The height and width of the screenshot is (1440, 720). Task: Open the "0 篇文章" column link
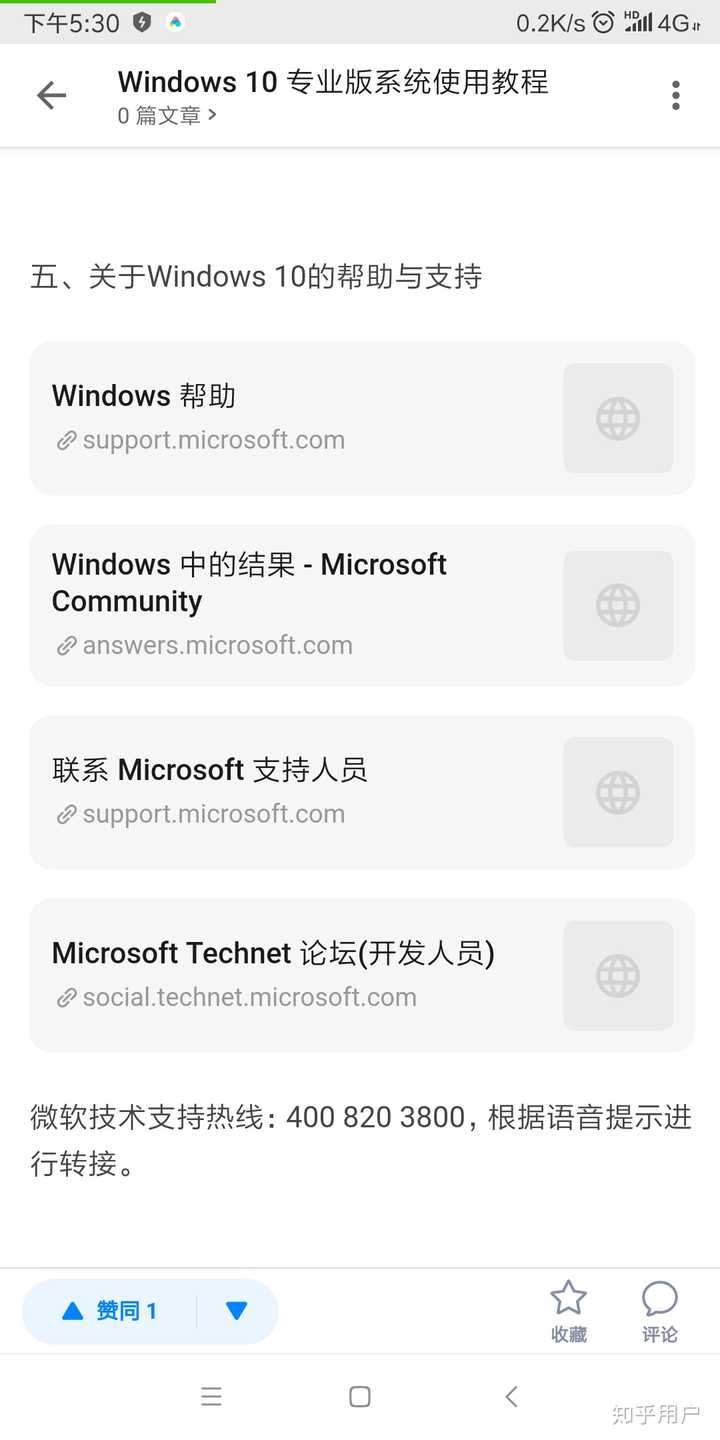167,116
